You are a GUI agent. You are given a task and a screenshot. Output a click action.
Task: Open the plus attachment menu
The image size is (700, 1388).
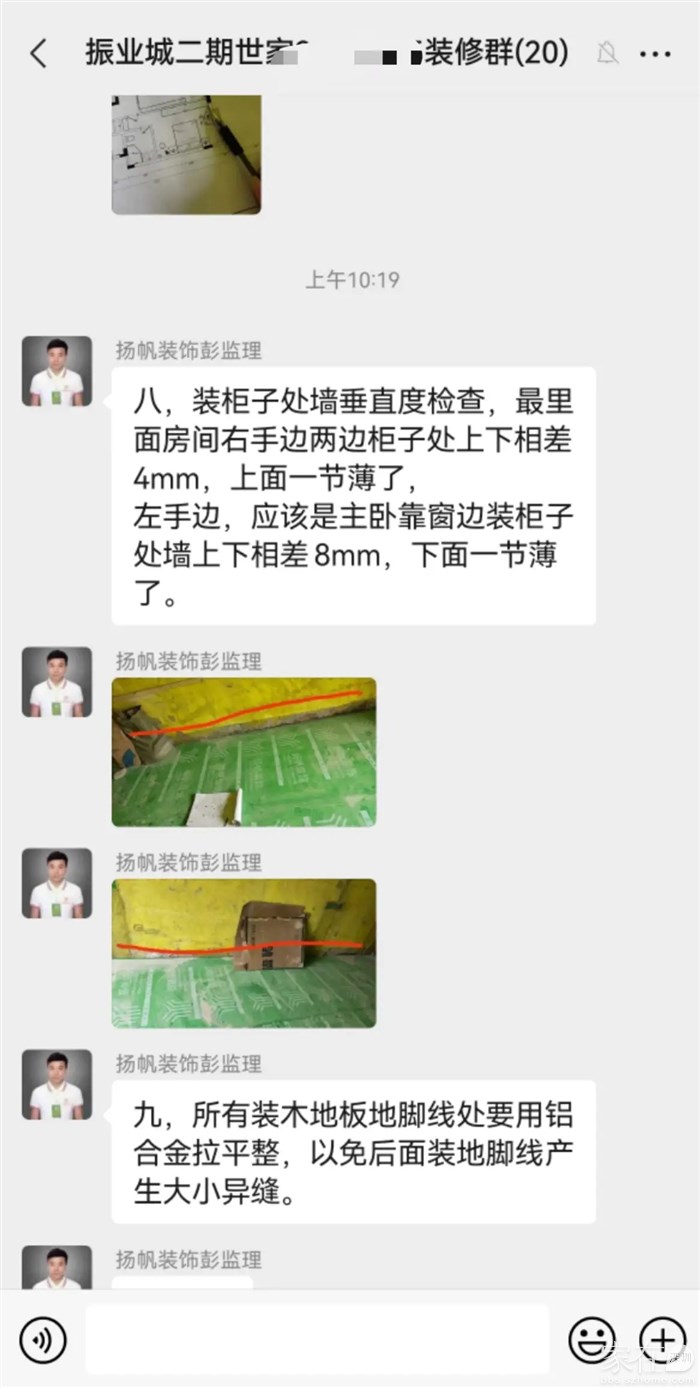(661, 1339)
